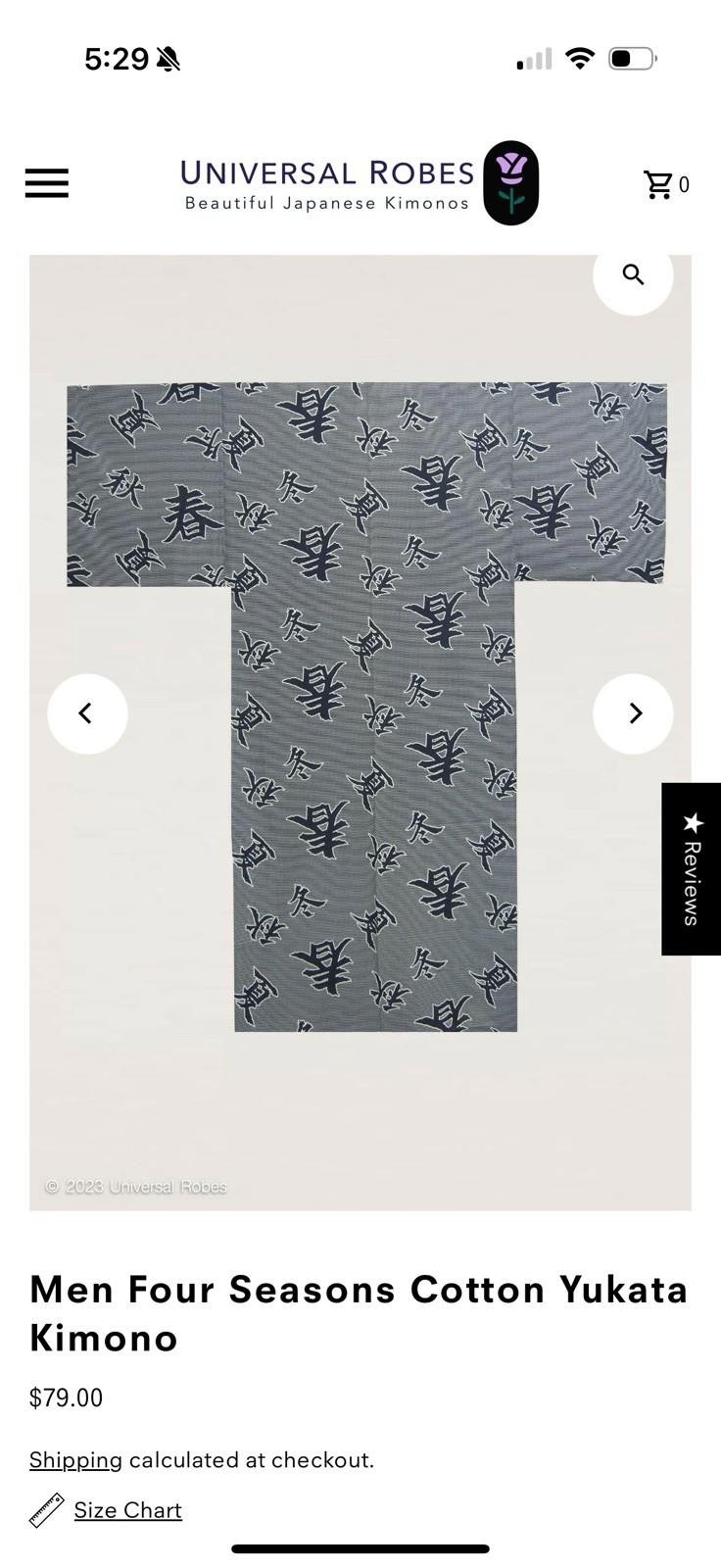Zoom the kimono image with the magnifier
Screen dimensions: 721x1568
tap(633, 275)
